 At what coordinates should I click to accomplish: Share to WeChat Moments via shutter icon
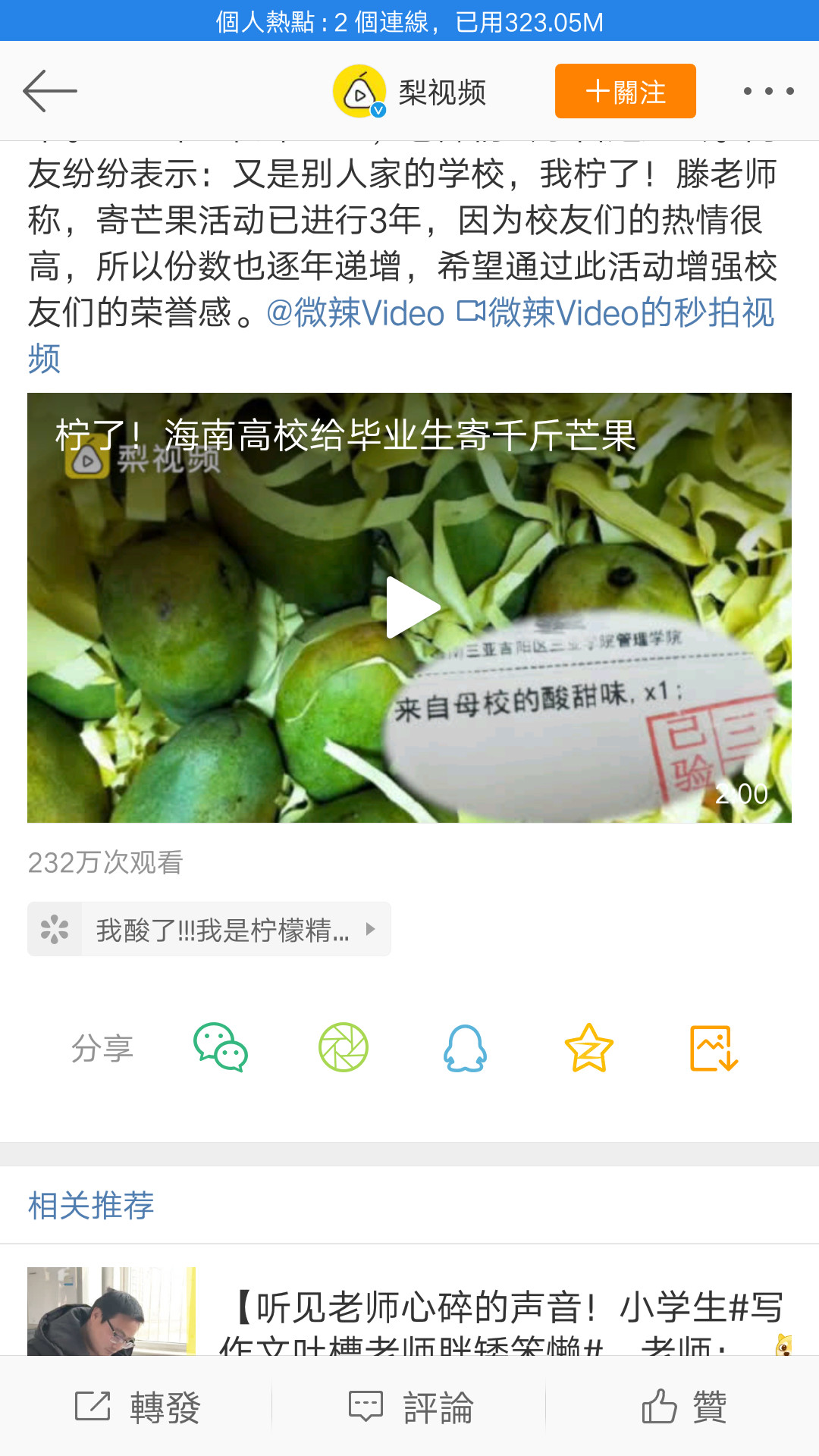tap(344, 1047)
